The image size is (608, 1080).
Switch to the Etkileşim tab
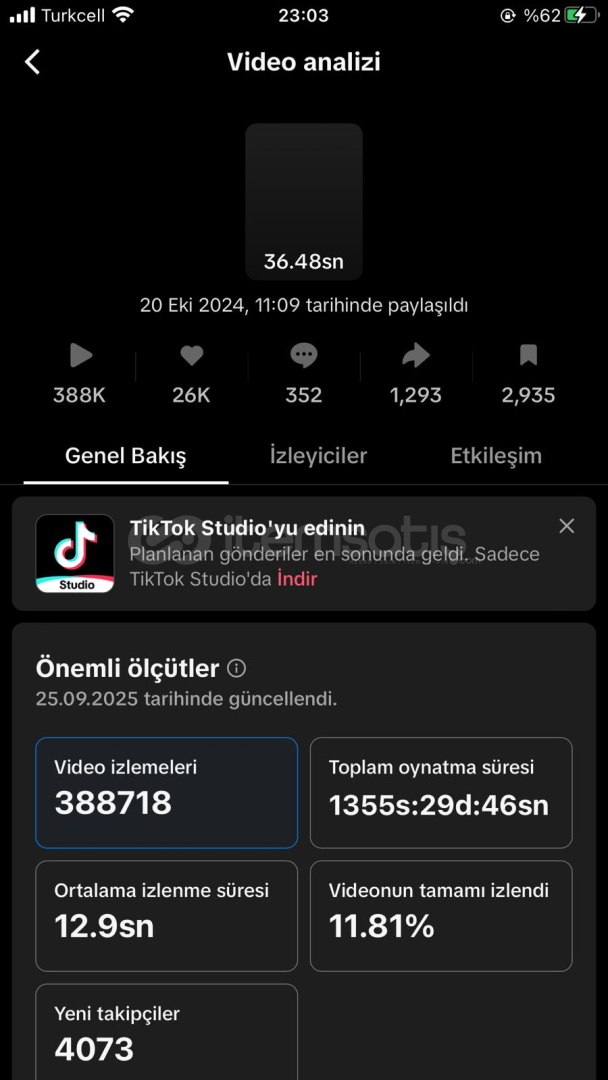[496, 456]
